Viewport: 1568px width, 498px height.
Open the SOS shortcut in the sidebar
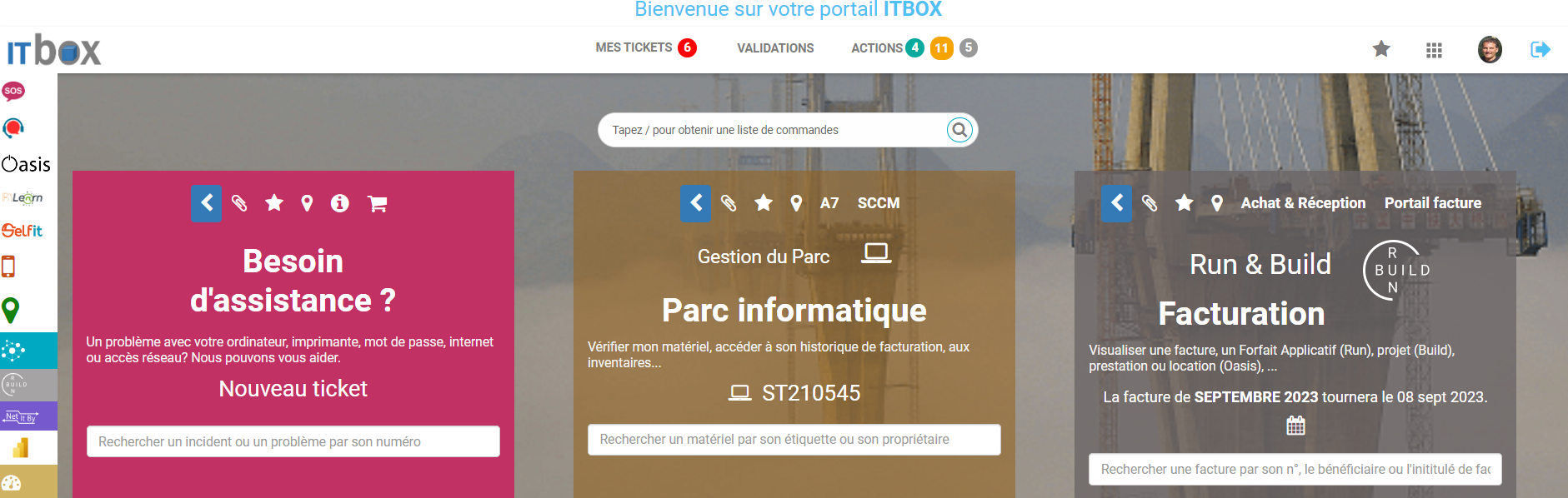tap(13, 92)
